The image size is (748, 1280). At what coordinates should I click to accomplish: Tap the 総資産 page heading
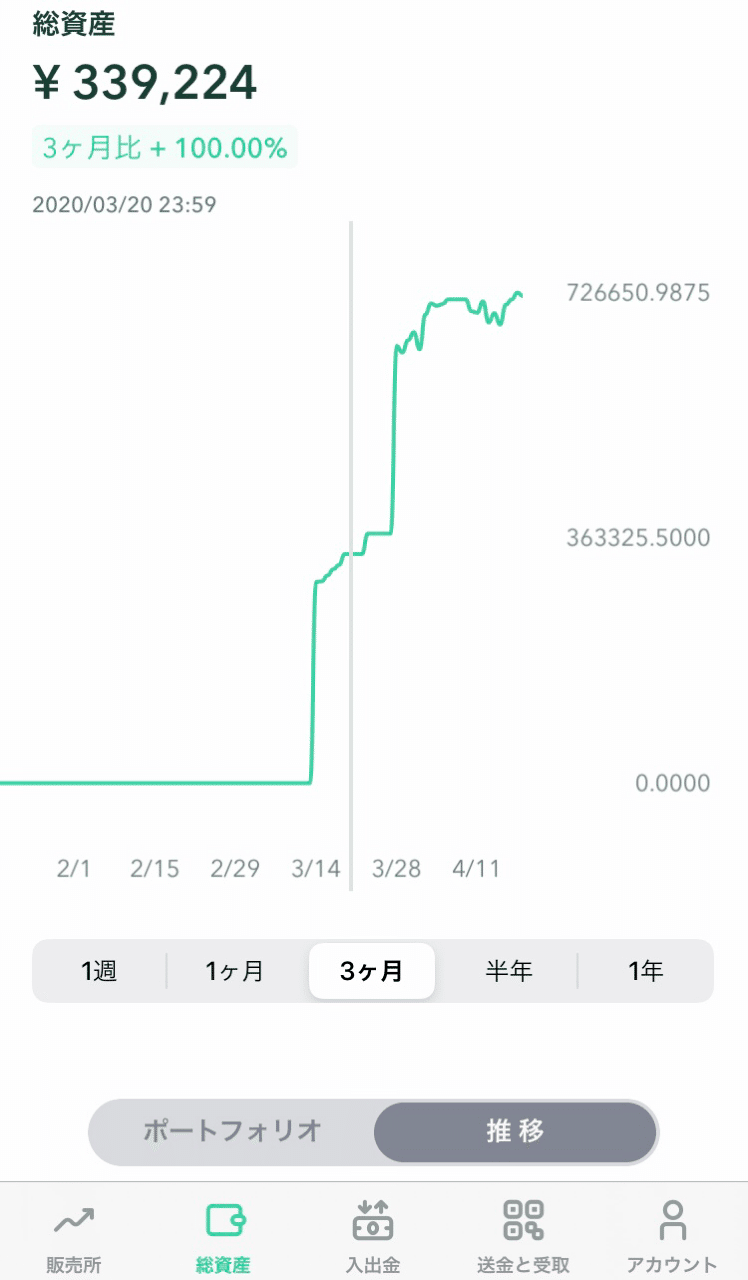click(73, 24)
